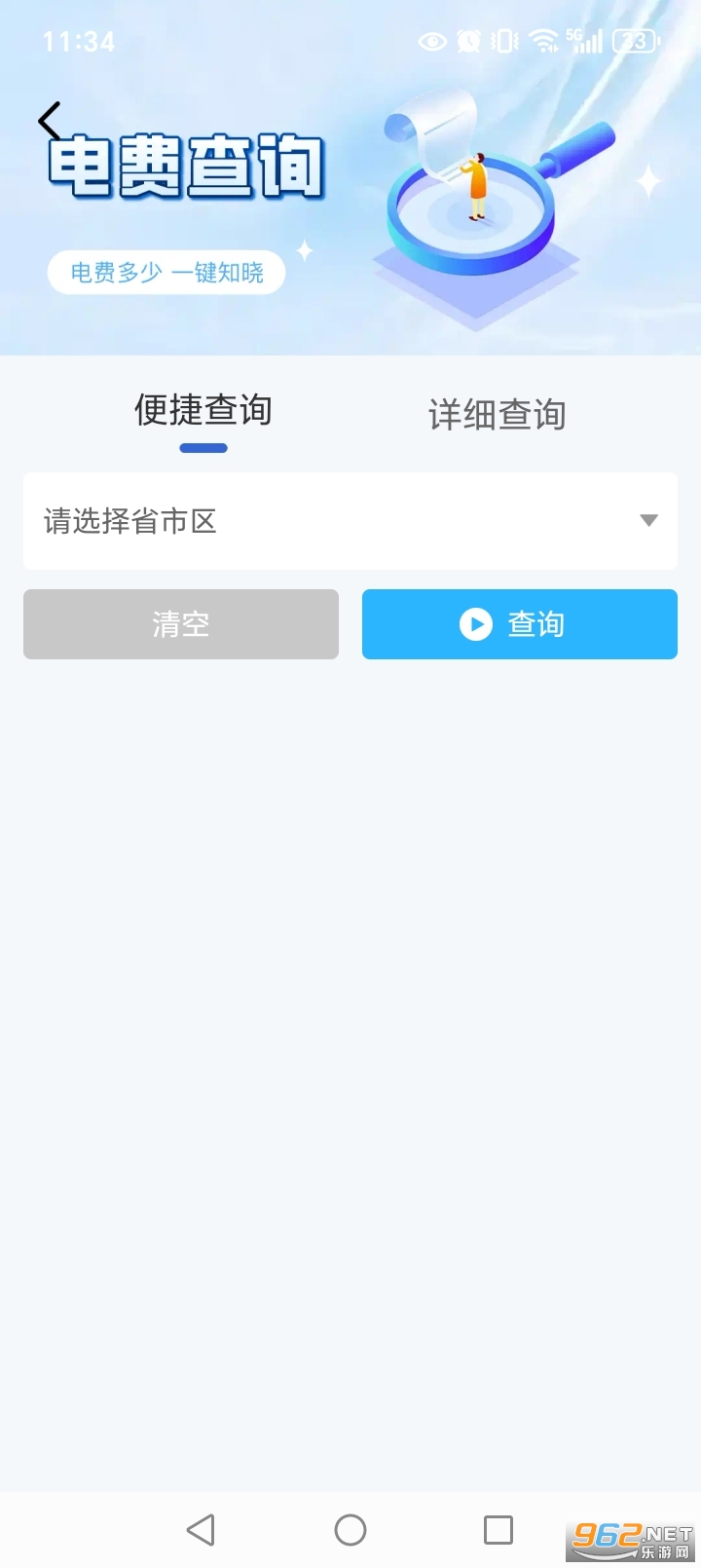701x1568 pixels.
Task: Tap the dropdown arrow on the province field
Action: (647, 521)
